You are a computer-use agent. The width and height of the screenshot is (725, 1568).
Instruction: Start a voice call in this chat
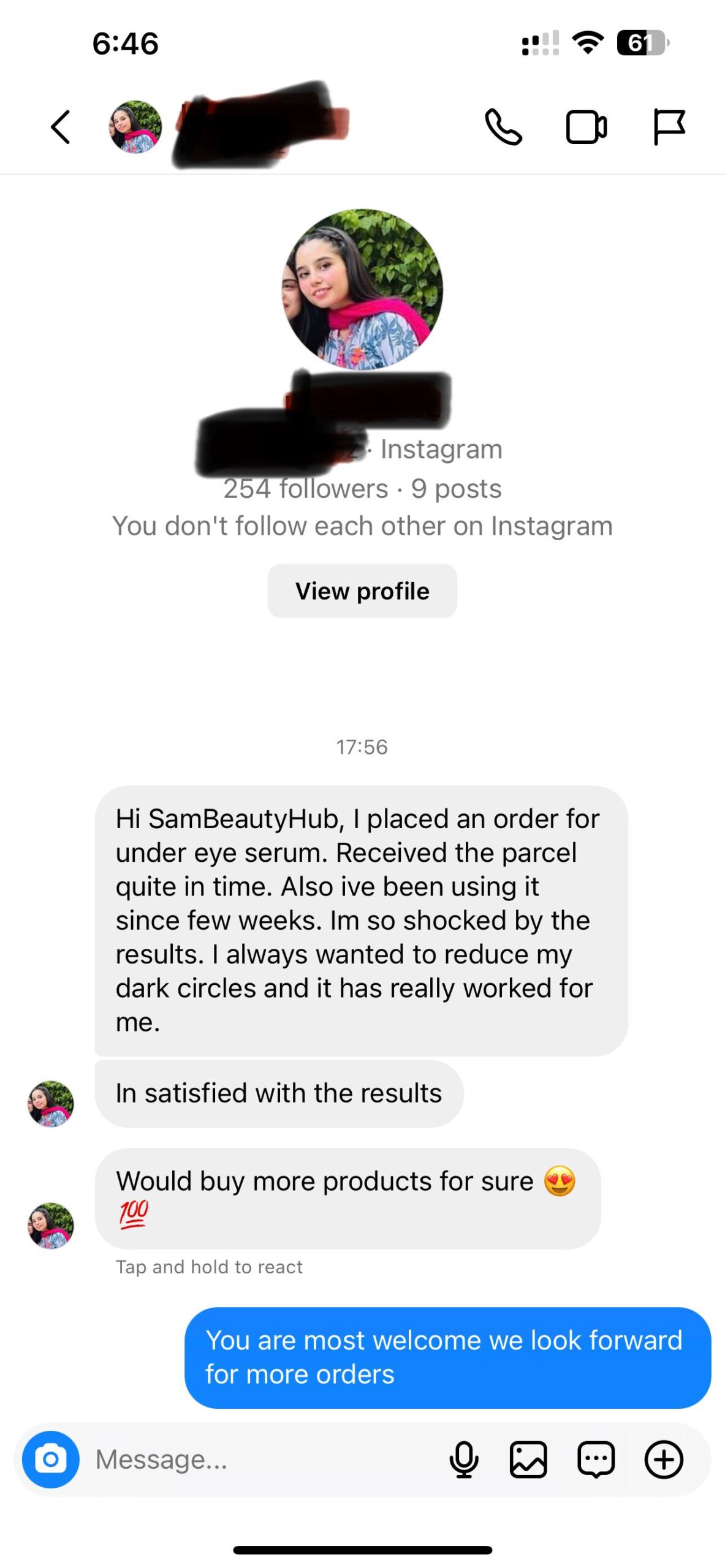503,127
